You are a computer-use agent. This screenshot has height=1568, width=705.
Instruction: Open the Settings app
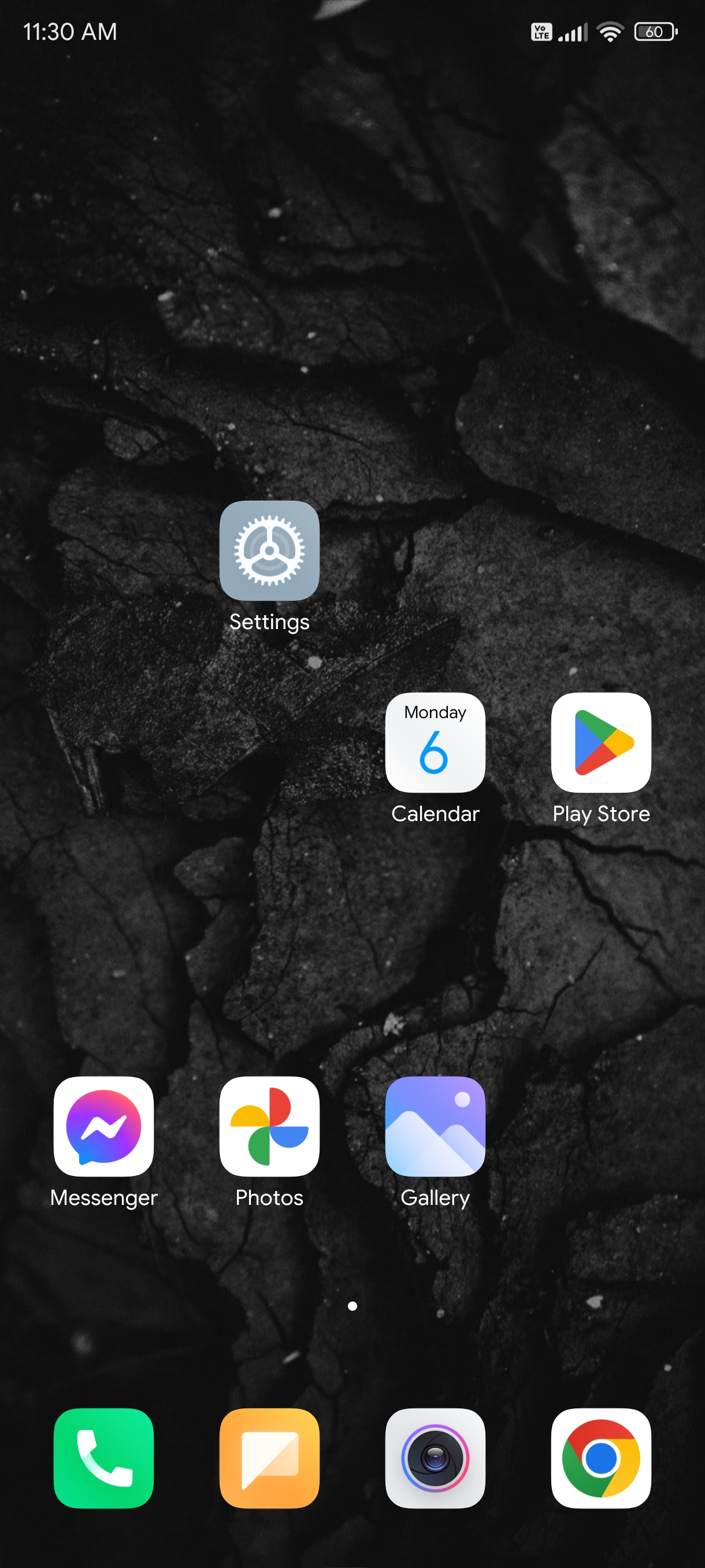[269, 550]
